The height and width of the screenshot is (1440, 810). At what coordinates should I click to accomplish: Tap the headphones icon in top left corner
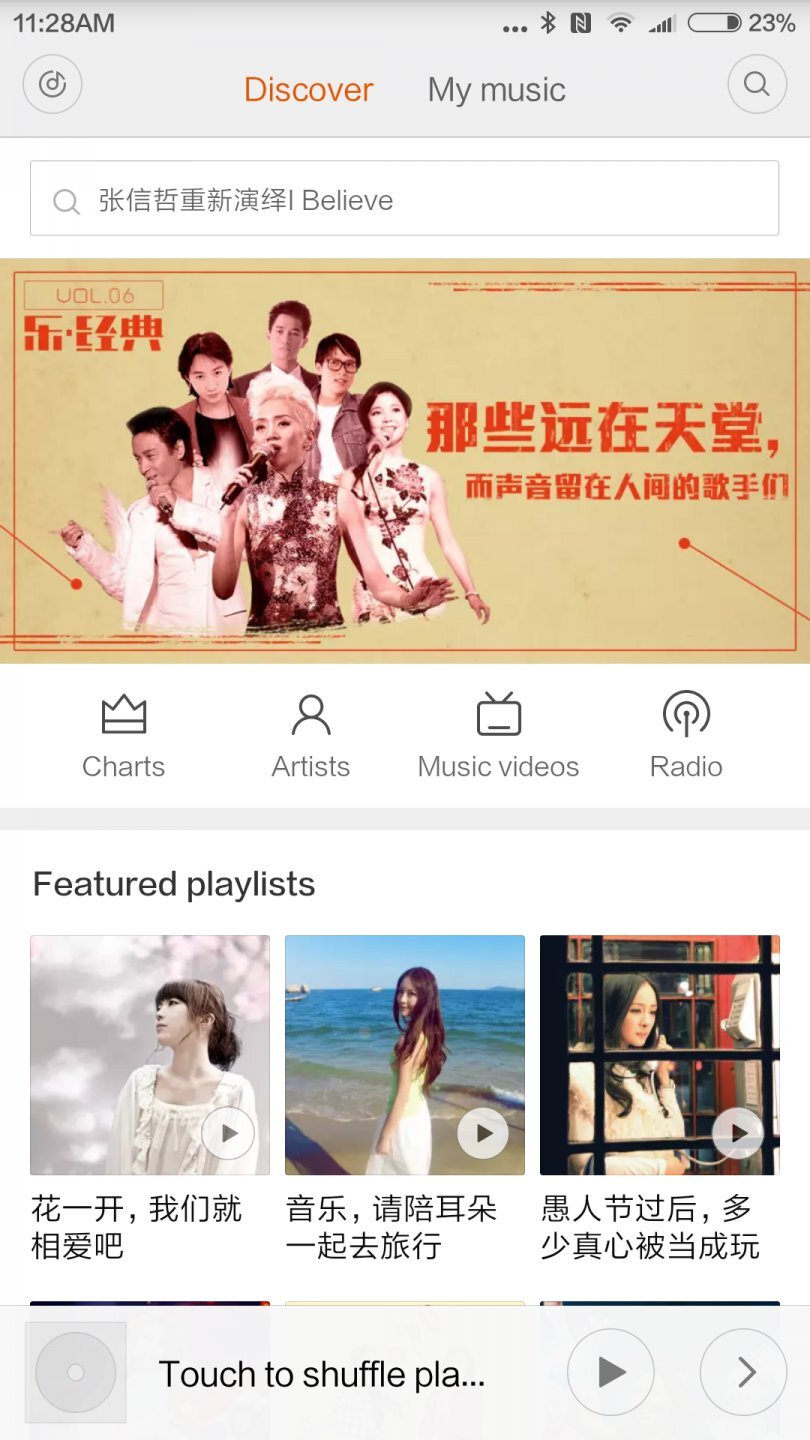click(52, 85)
